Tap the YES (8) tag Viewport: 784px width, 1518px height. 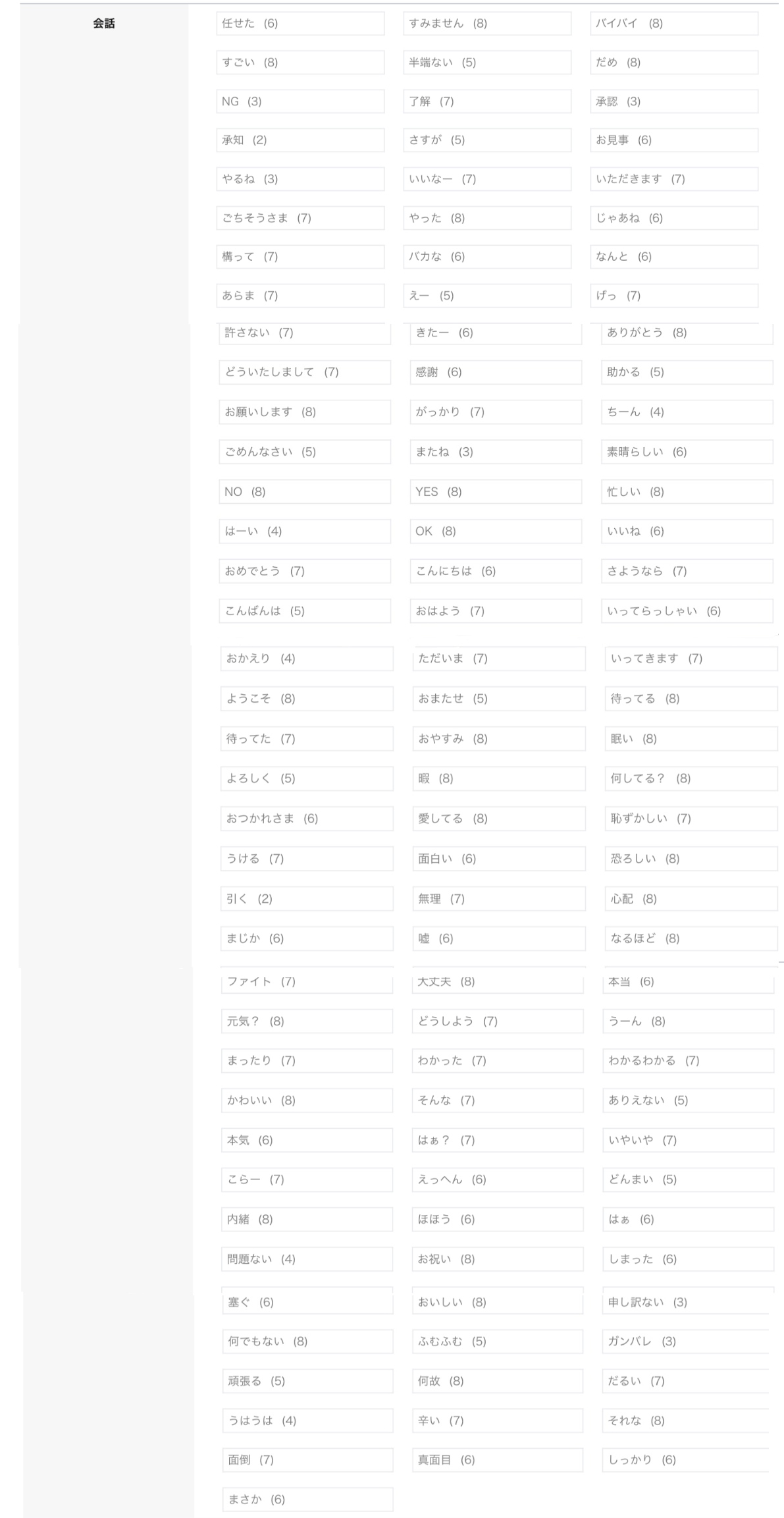click(x=496, y=492)
